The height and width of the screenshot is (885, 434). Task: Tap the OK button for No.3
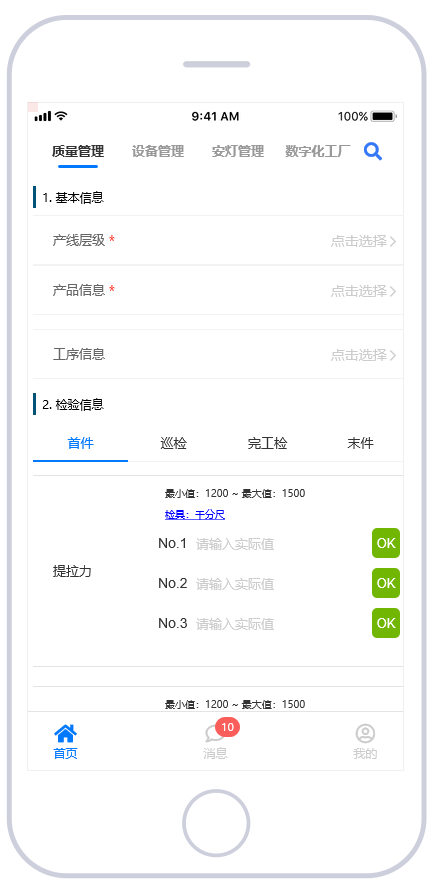click(x=386, y=623)
